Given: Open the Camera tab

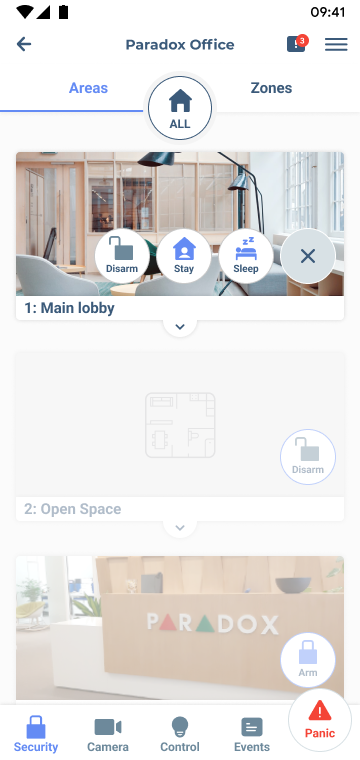Looking at the screenshot, I should [108, 734].
